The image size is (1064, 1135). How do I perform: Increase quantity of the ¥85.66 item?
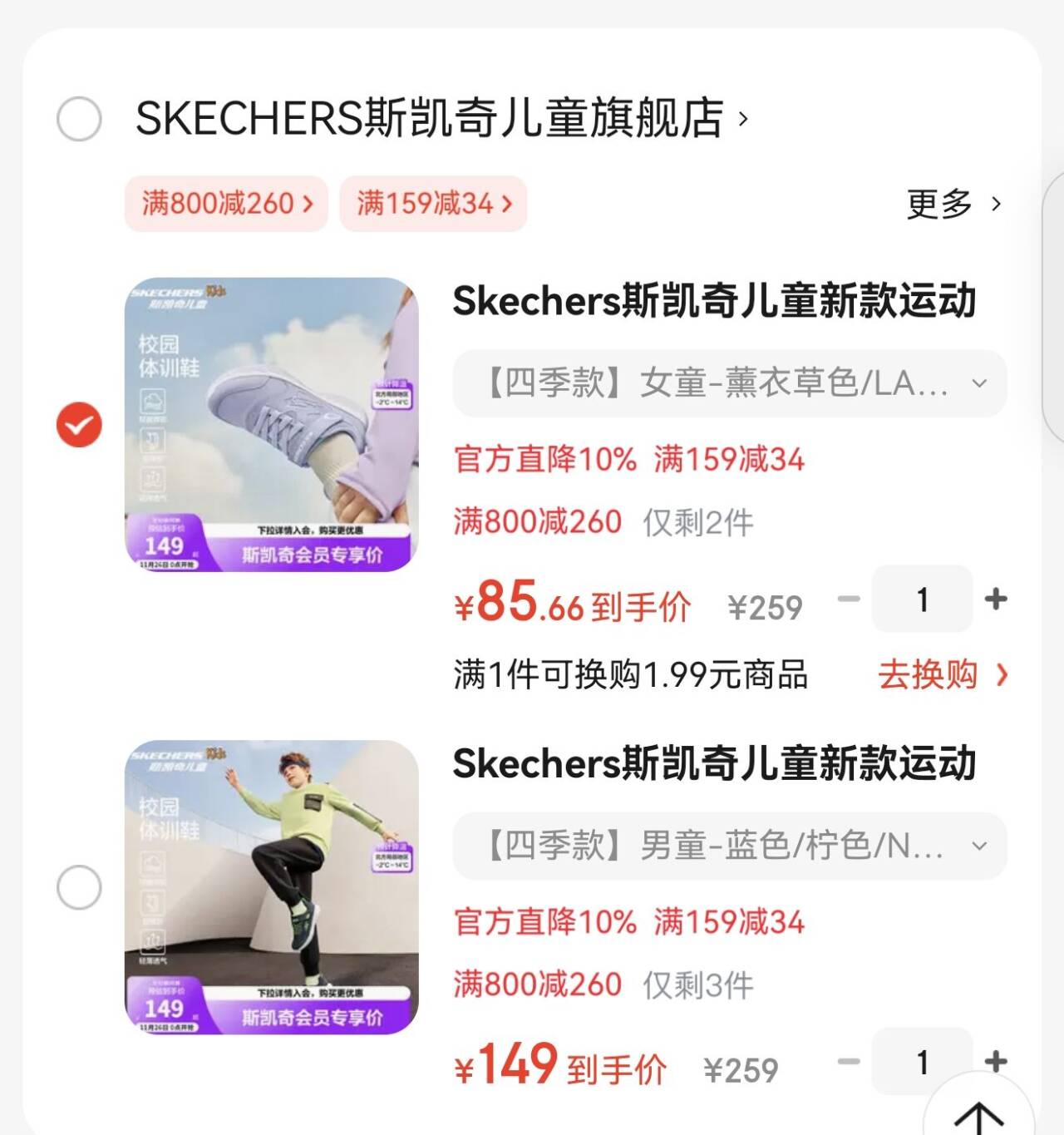[996, 599]
